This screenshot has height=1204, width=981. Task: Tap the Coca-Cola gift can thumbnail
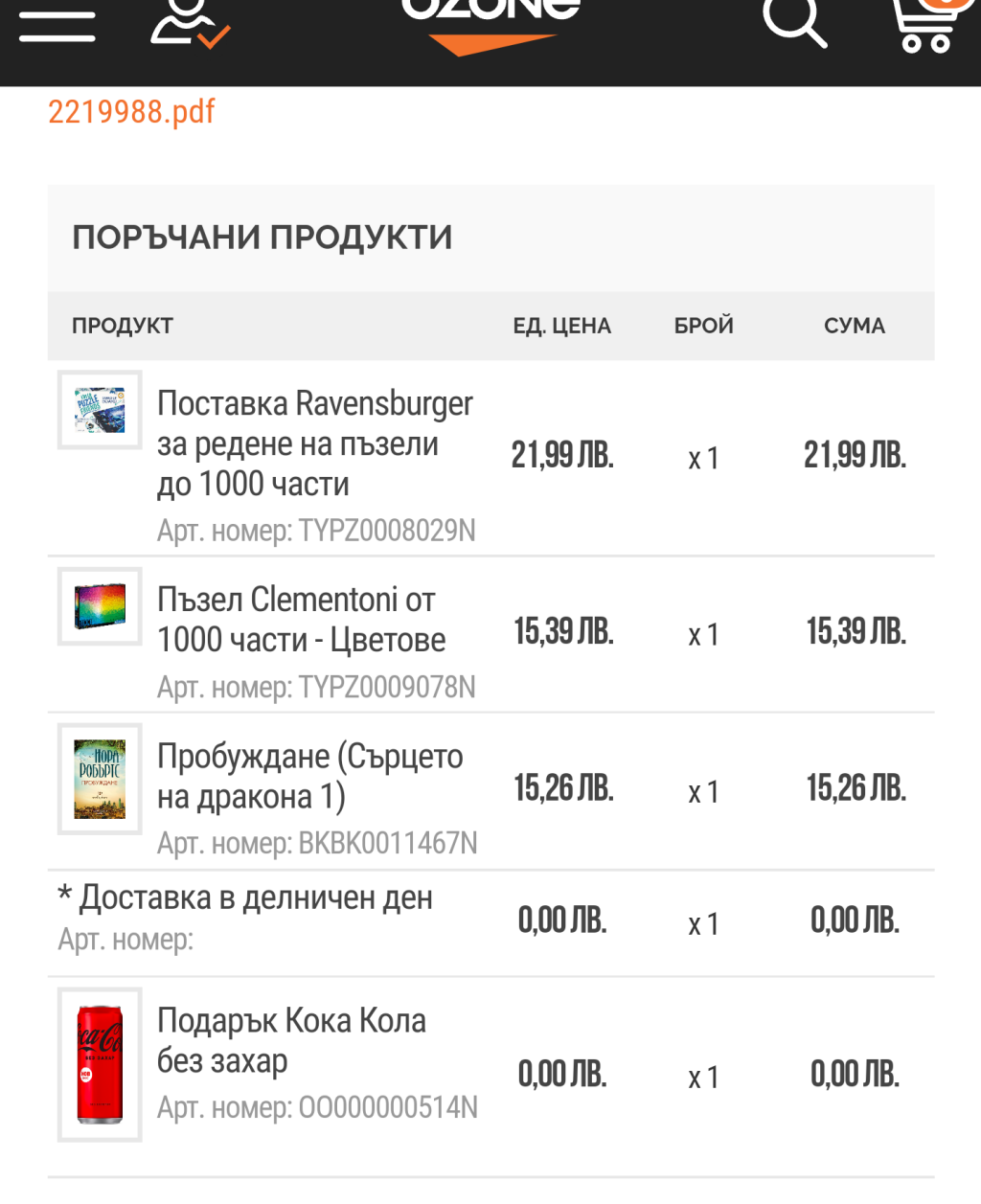pyautogui.click(x=100, y=1064)
